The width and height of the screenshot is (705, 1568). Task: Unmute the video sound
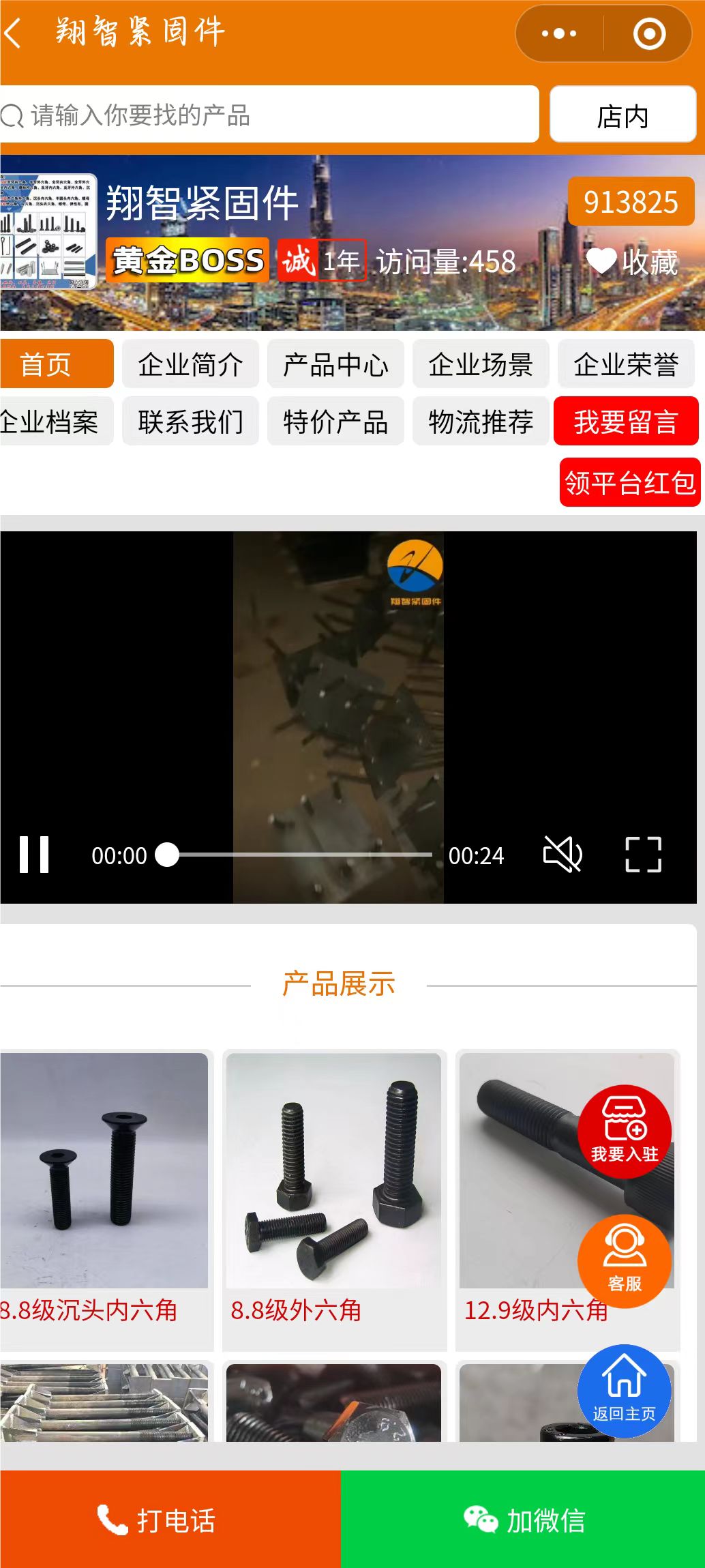tap(562, 854)
